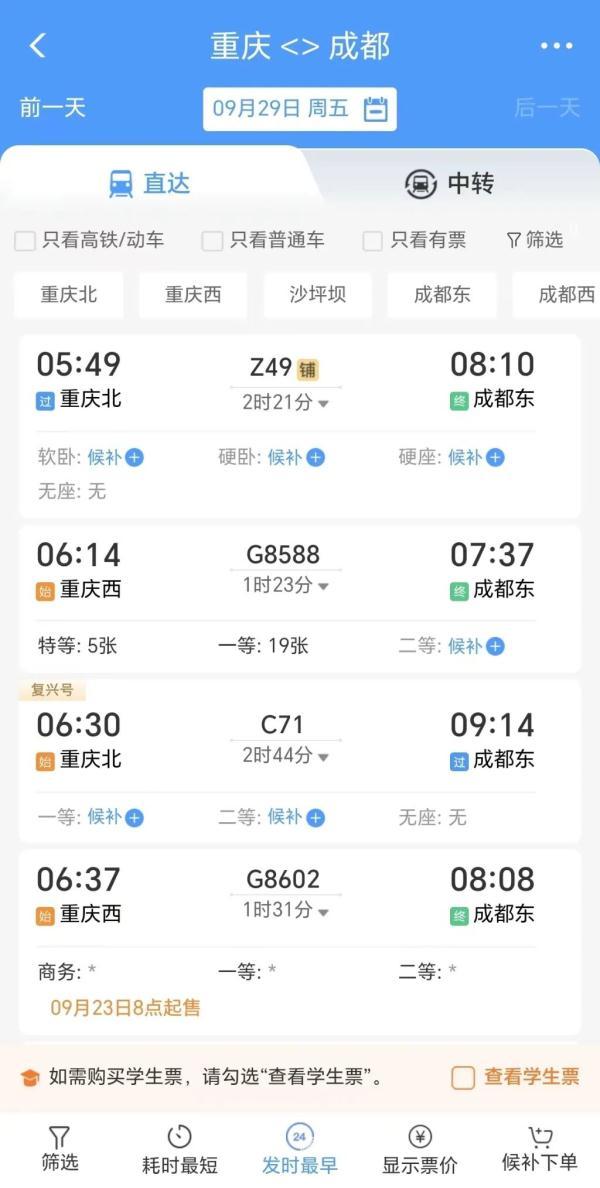Filter by the 重庆西 station chip
Screen dimensions: 600x1188
193,295
